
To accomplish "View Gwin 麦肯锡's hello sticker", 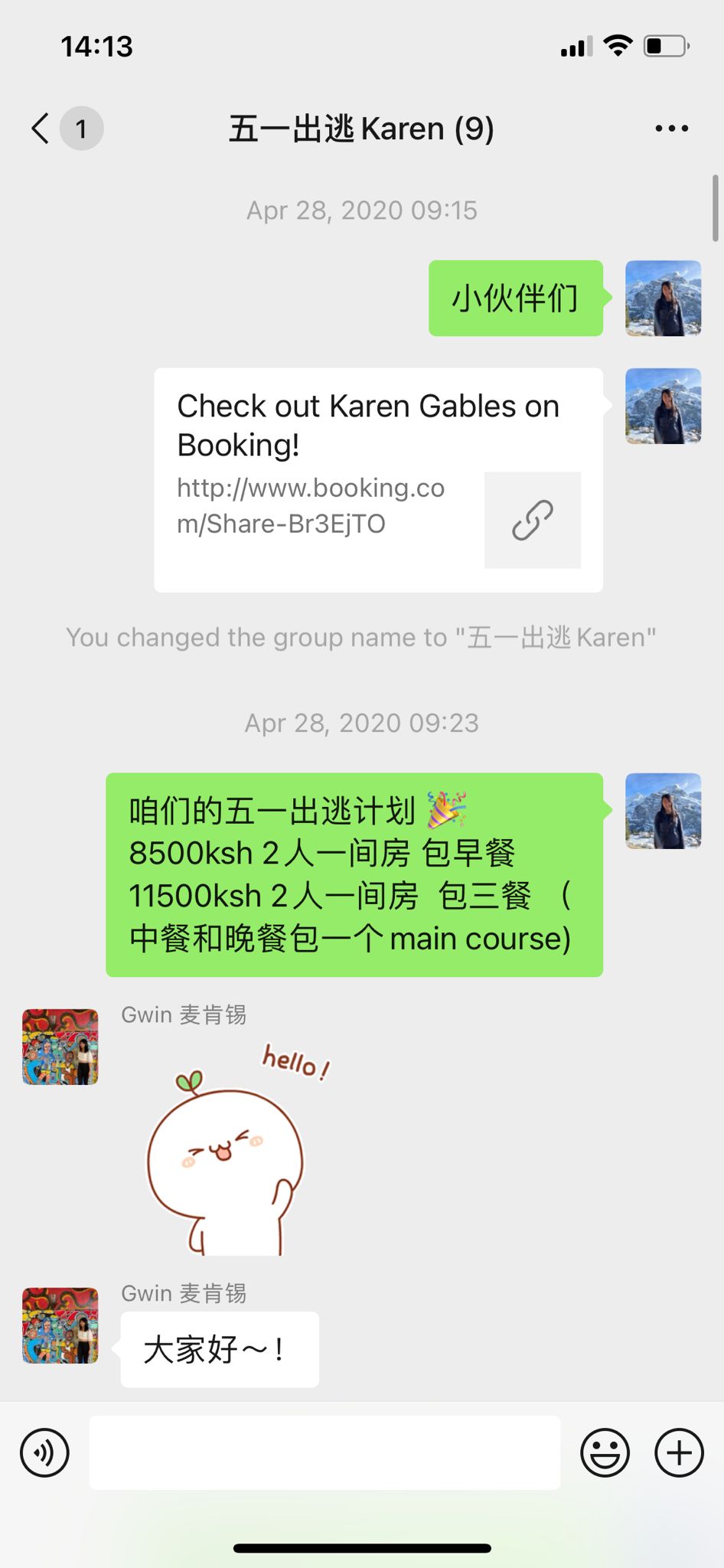I will tap(230, 1152).
